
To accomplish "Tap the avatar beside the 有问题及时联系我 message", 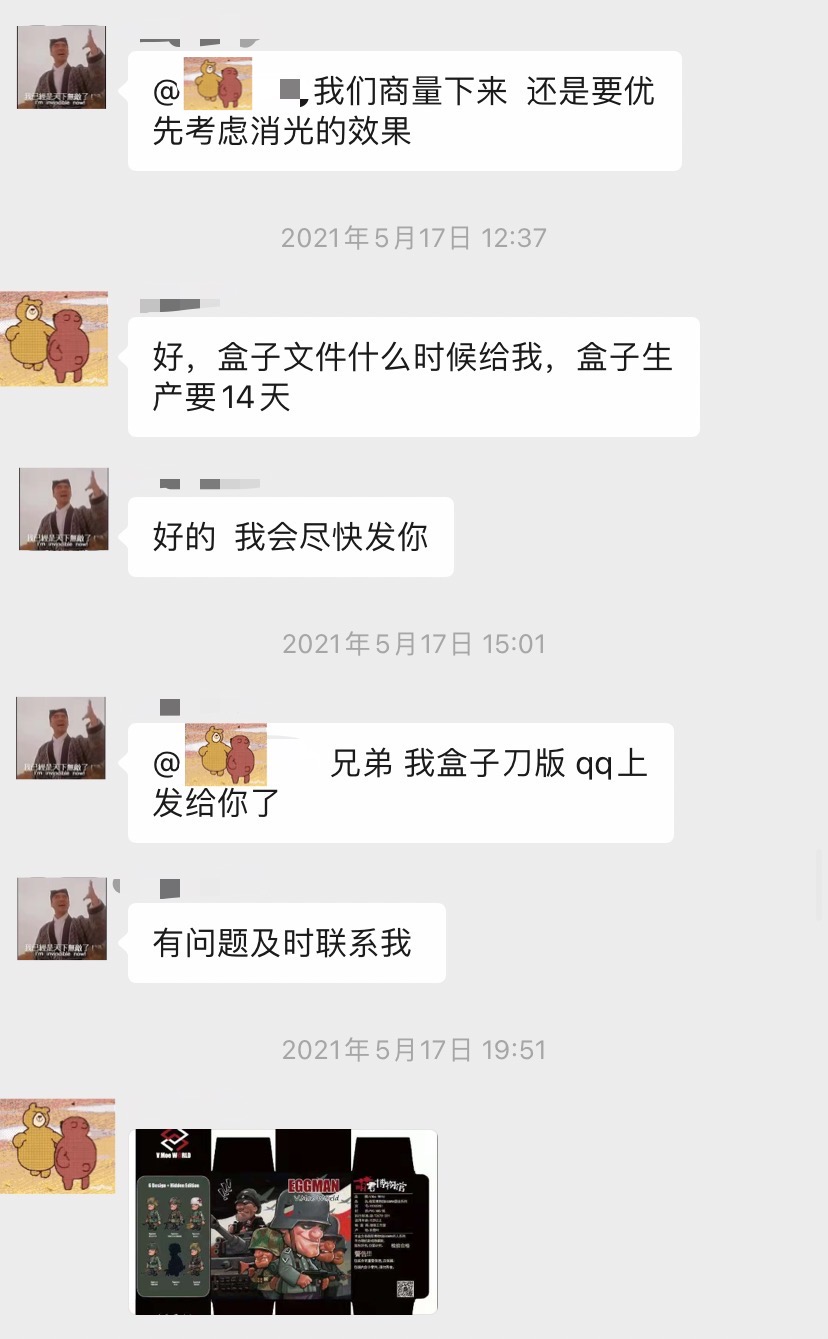I will (62, 919).
